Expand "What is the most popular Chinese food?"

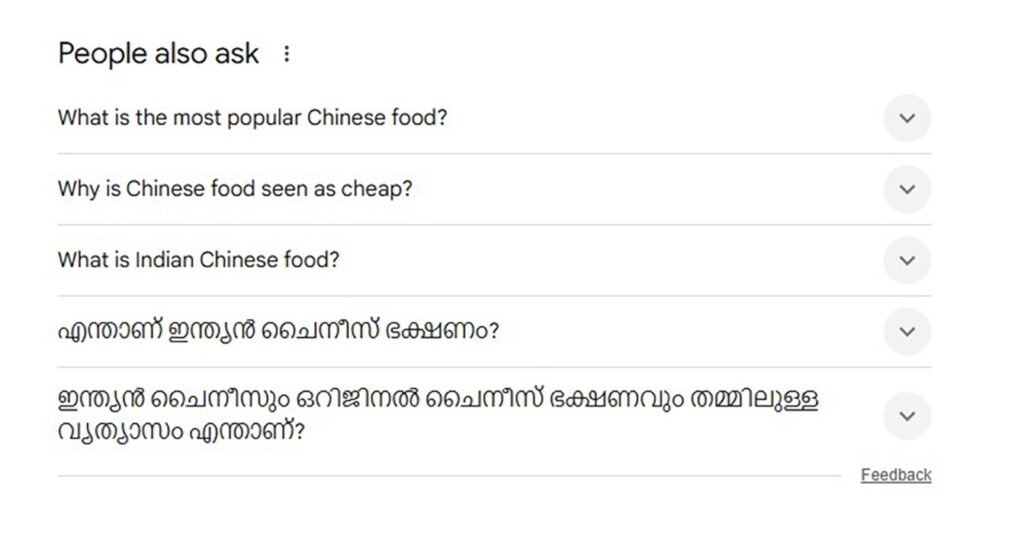(906, 118)
